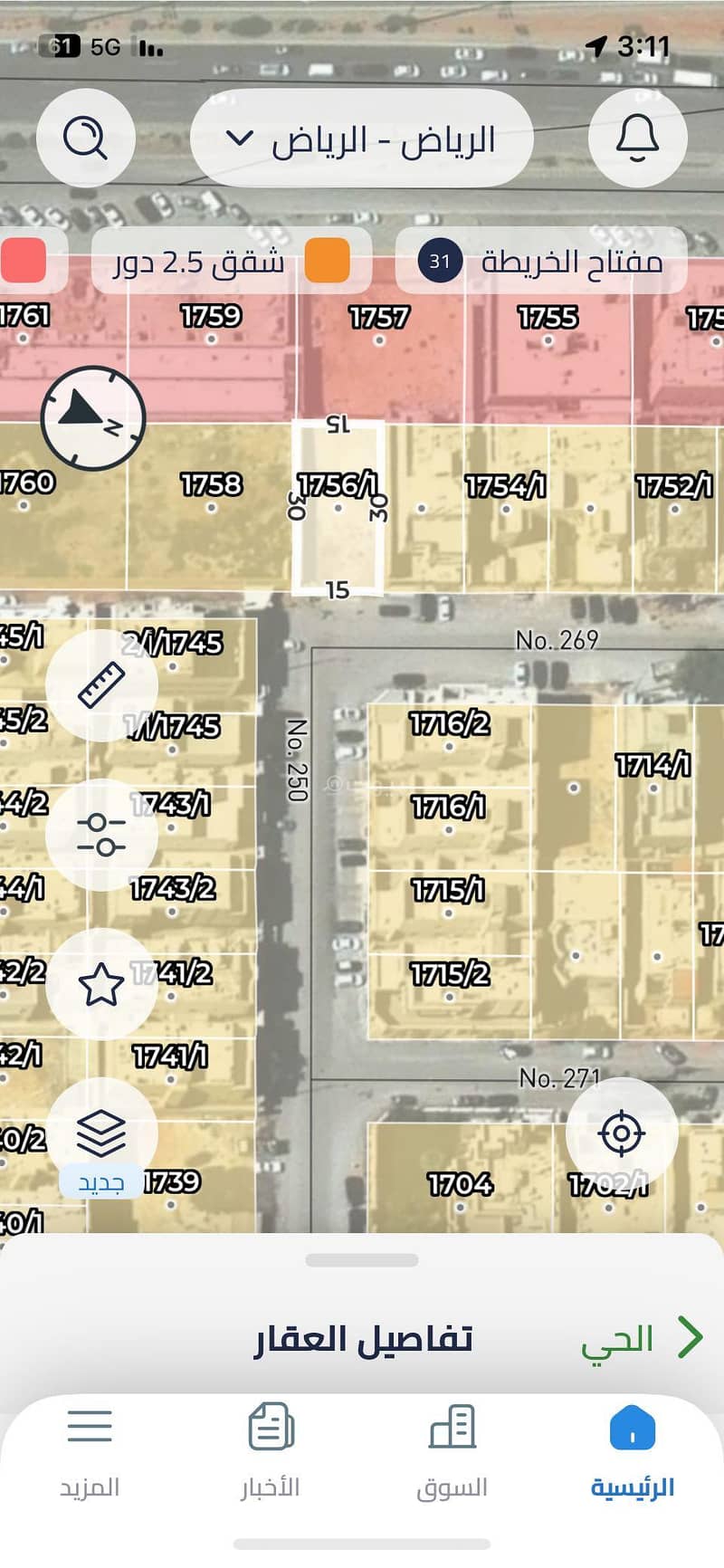
Task: Tap the star favorites button
Action: 101,984
